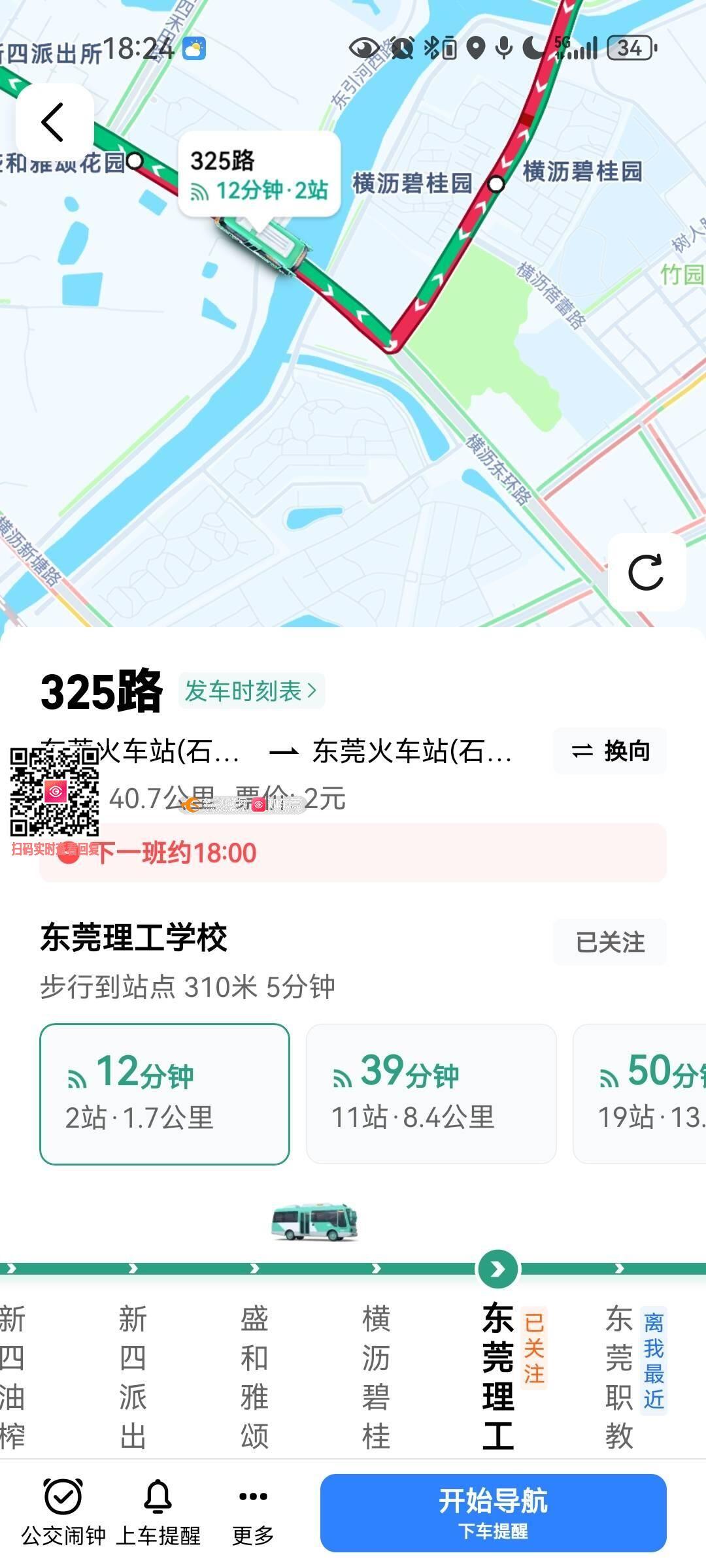Open the 发车时刻表 departure timetable
Image resolution: width=706 pixels, height=1568 pixels.
click(x=251, y=691)
